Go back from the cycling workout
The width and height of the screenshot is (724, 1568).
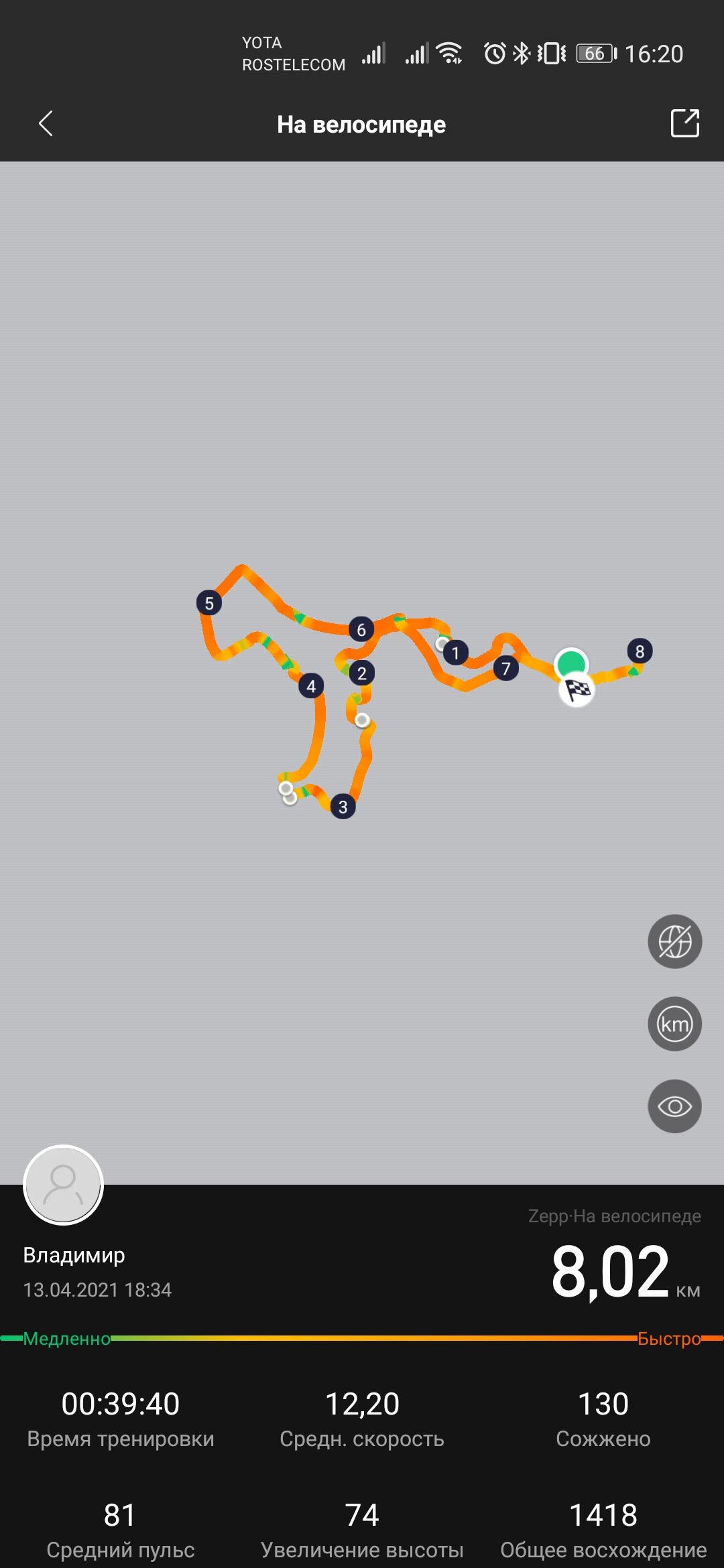tap(46, 124)
